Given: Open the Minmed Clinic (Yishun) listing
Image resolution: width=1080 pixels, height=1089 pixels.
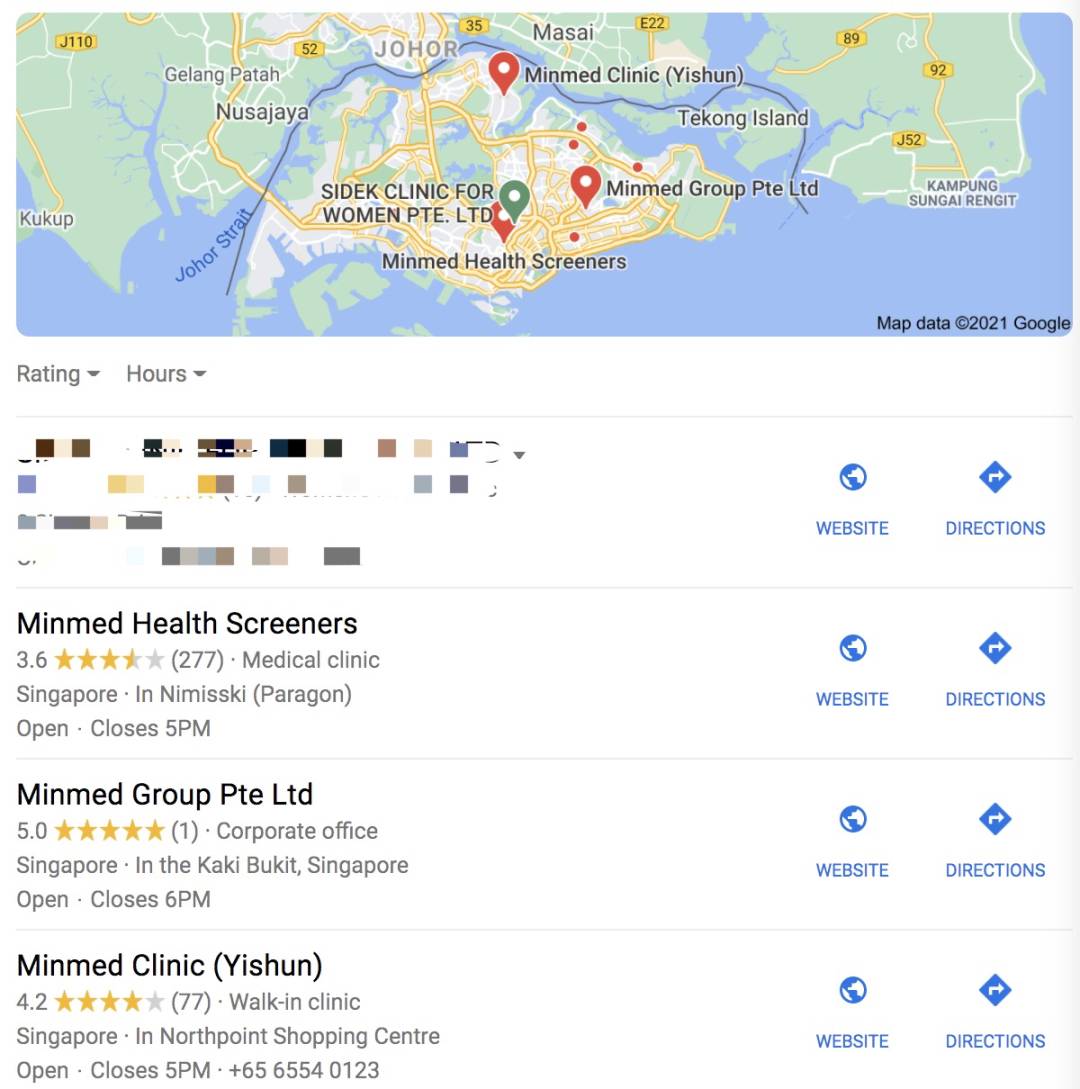Looking at the screenshot, I should point(170,966).
